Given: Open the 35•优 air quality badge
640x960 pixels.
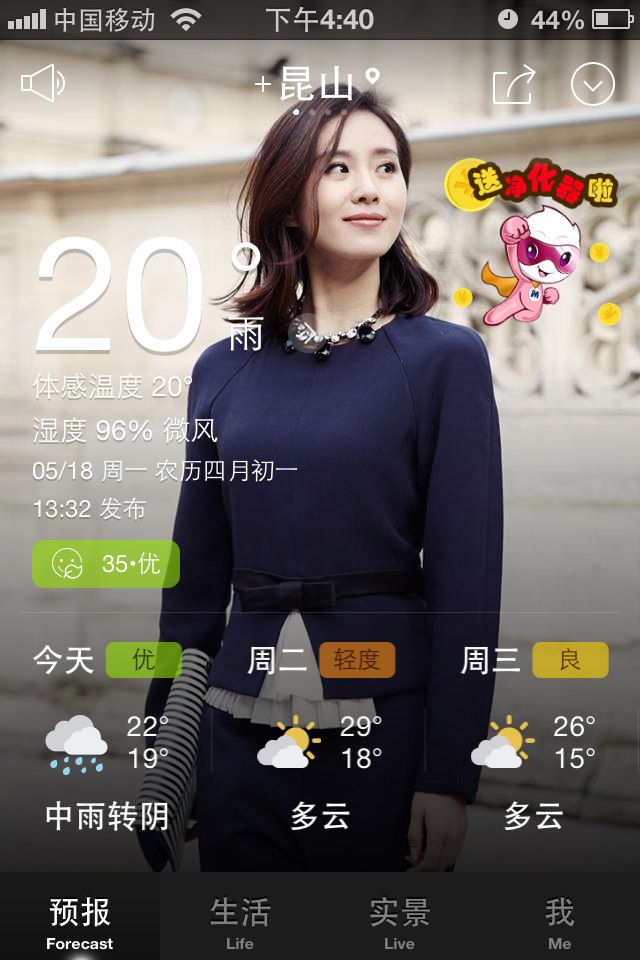Looking at the screenshot, I should tap(106, 564).
